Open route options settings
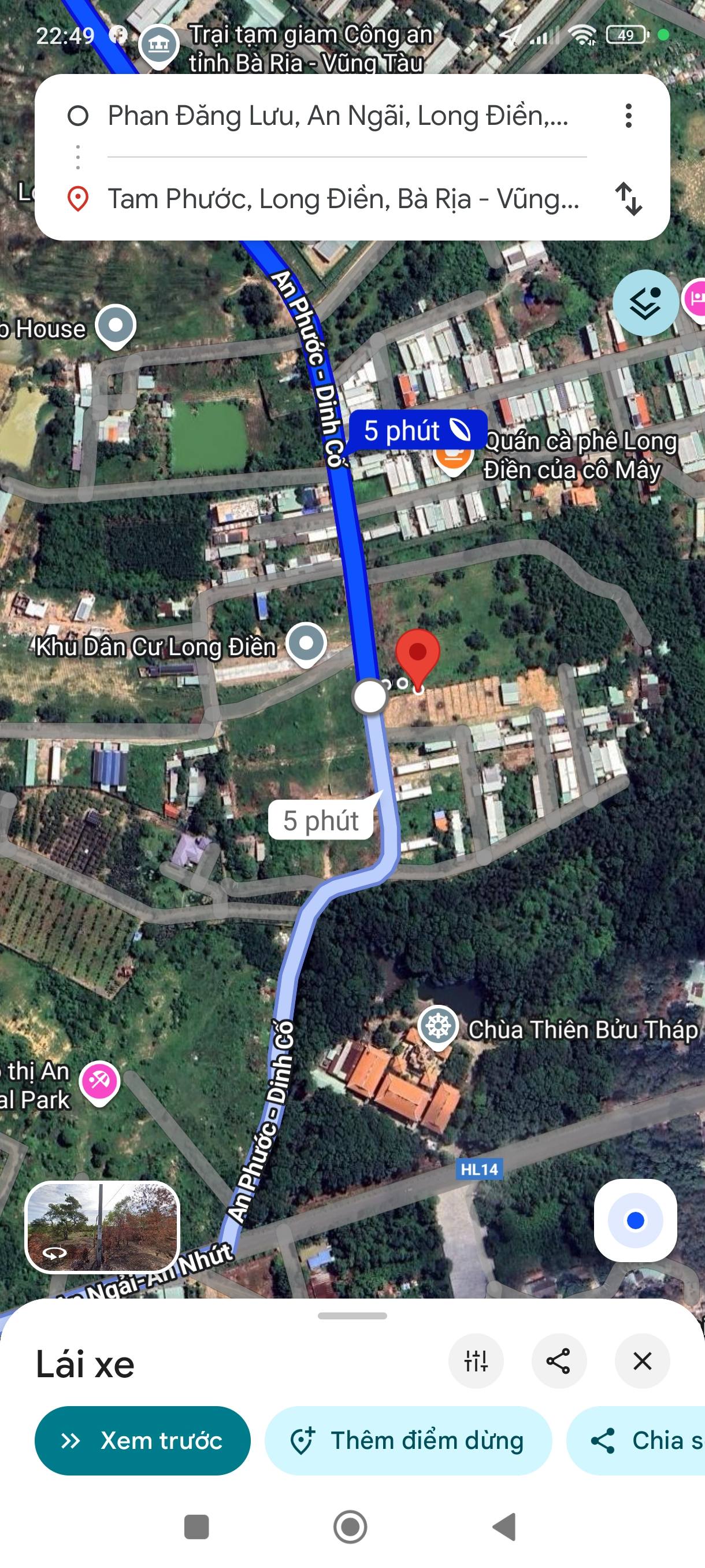Screen dimensions: 705x1568 [476, 1360]
